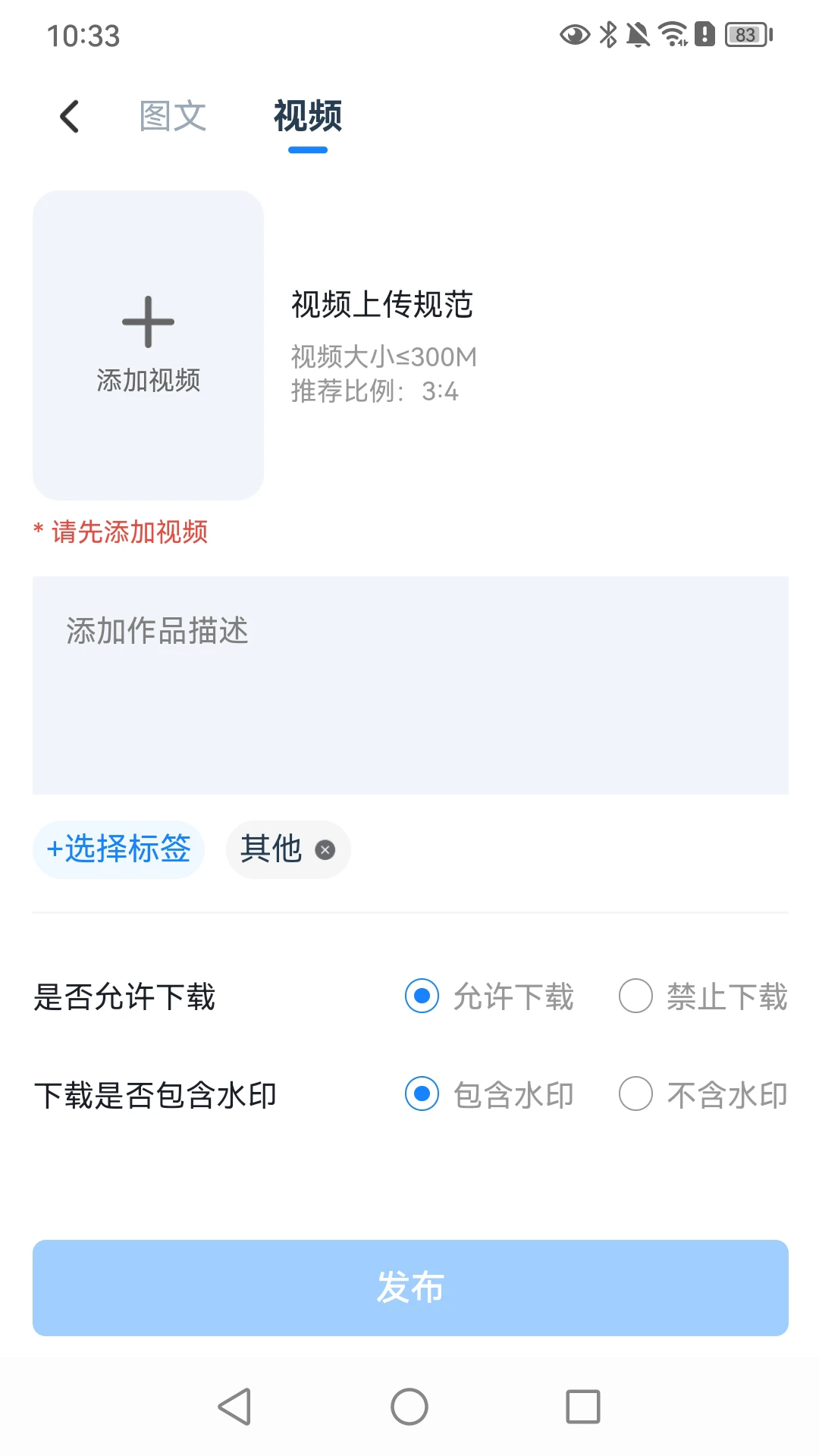Tap the home circle in navigation bar
Screen dimensions: 819x1456
pos(409,1407)
